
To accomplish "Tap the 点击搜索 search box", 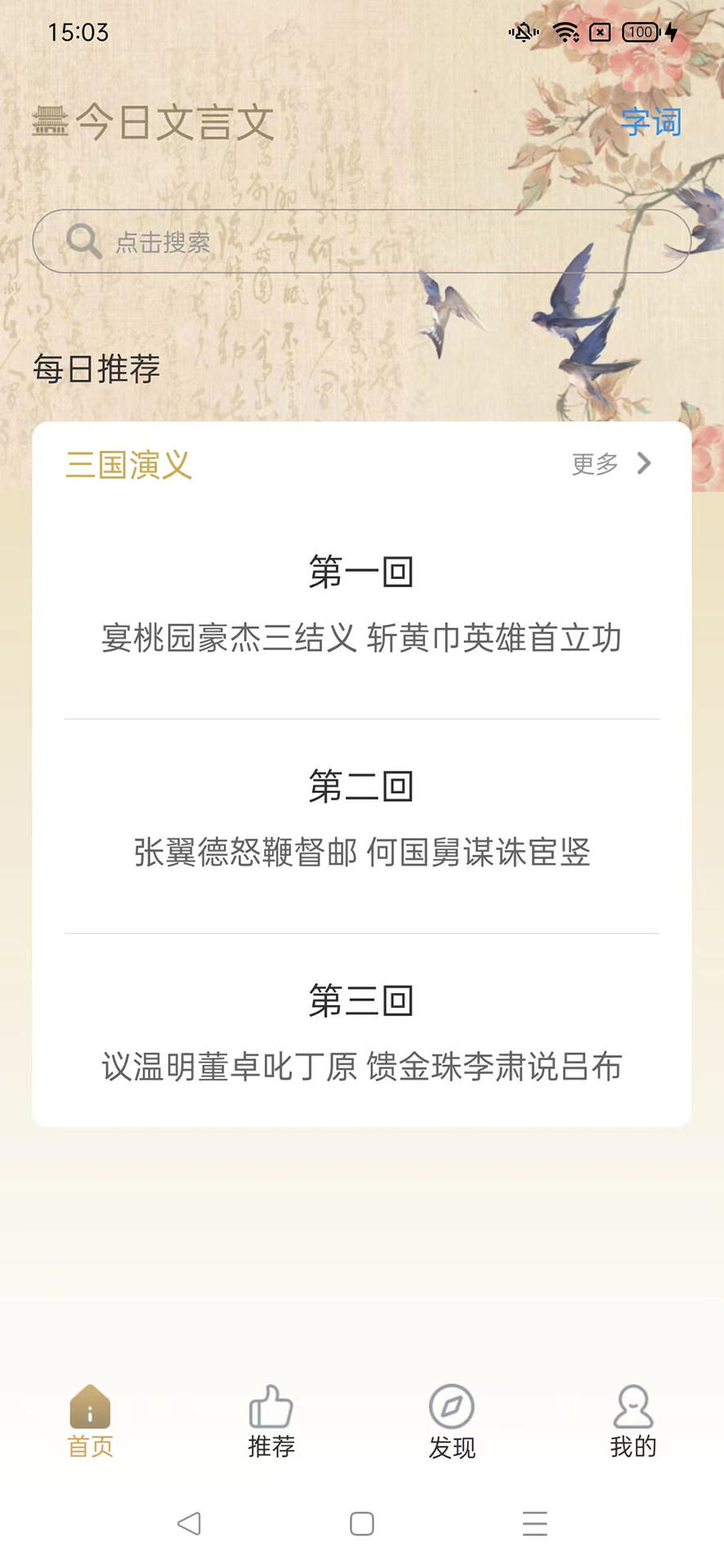I will coord(362,241).
